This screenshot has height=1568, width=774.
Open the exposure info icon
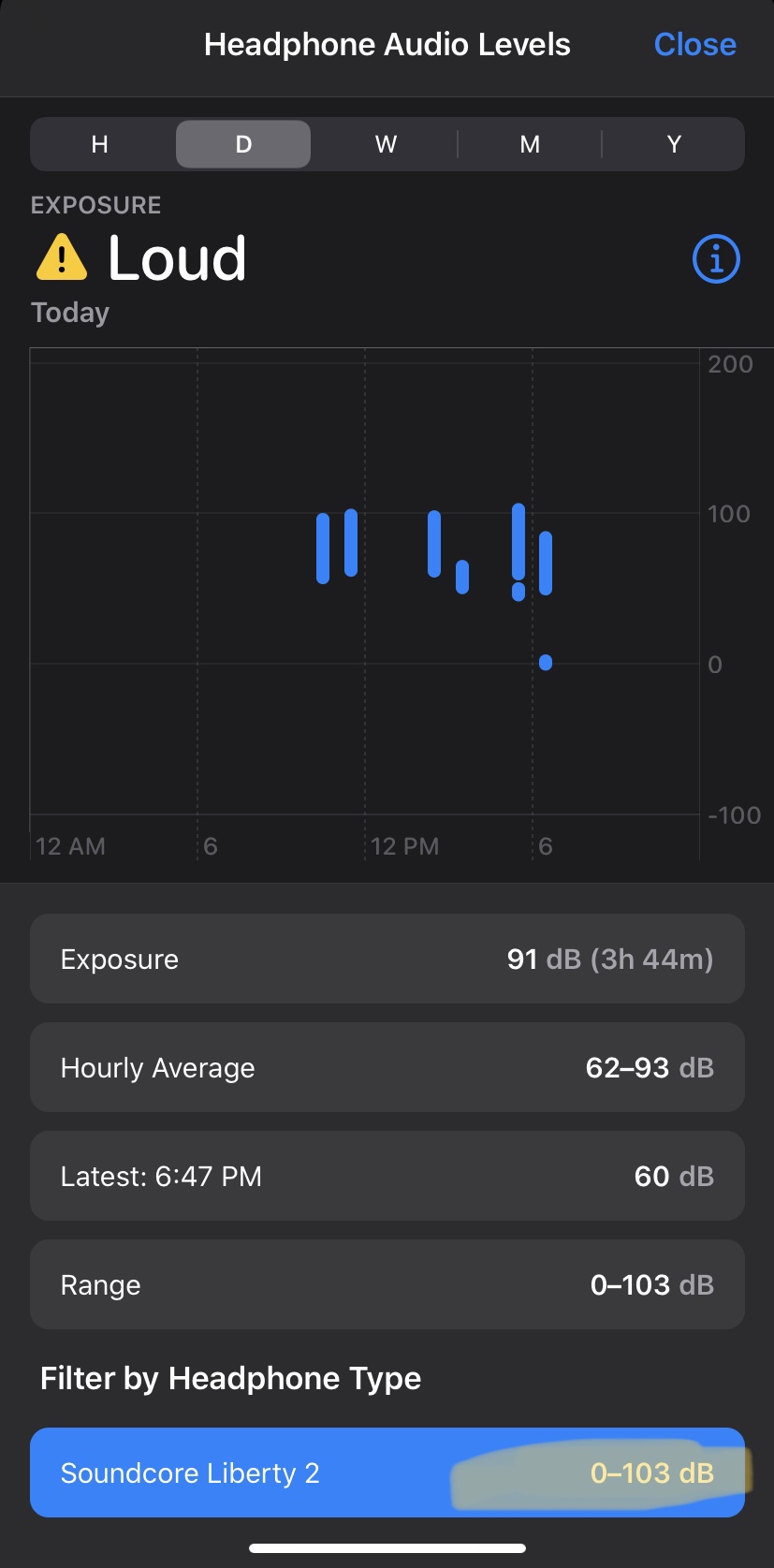[716, 259]
